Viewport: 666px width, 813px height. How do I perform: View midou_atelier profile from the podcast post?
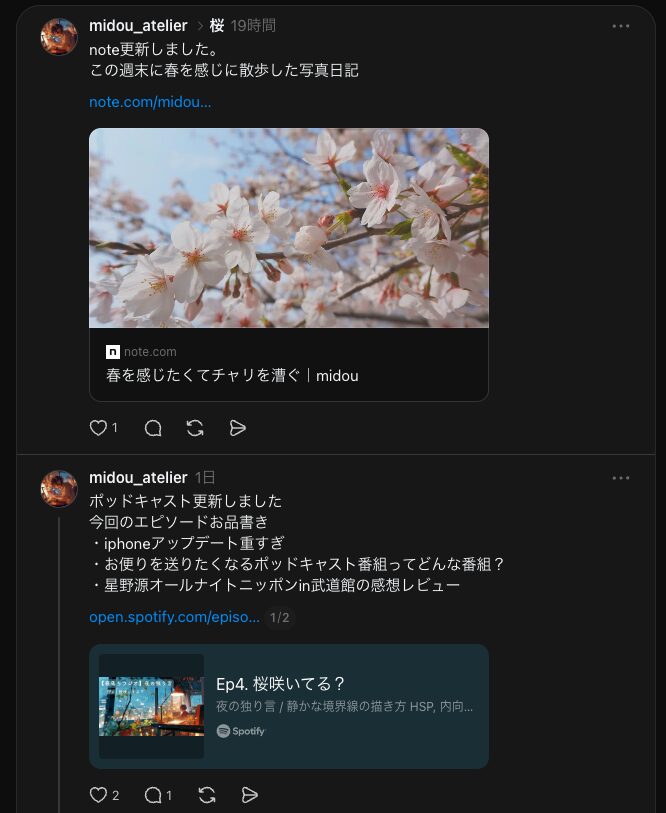[138, 477]
